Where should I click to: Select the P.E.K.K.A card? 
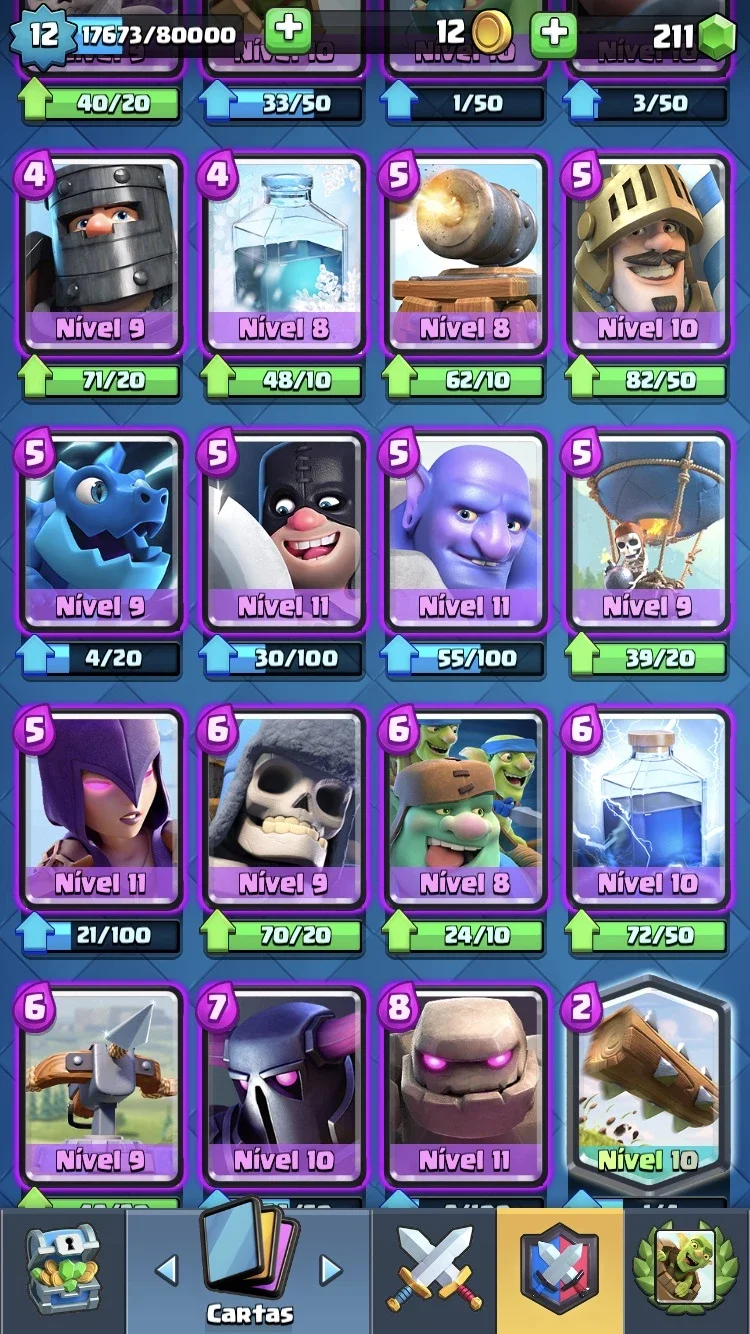(284, 1087)
